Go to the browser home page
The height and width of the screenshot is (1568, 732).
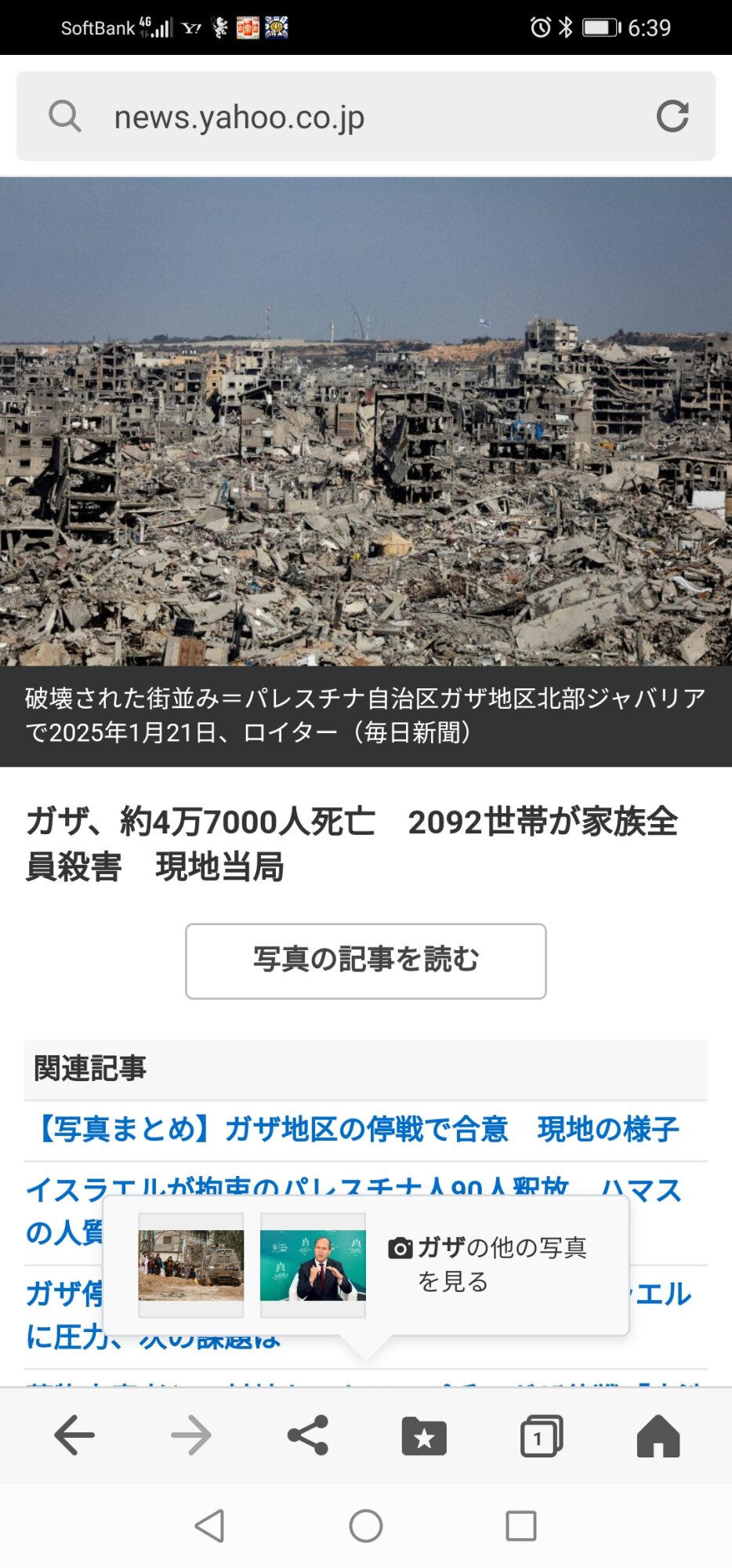658,1436
